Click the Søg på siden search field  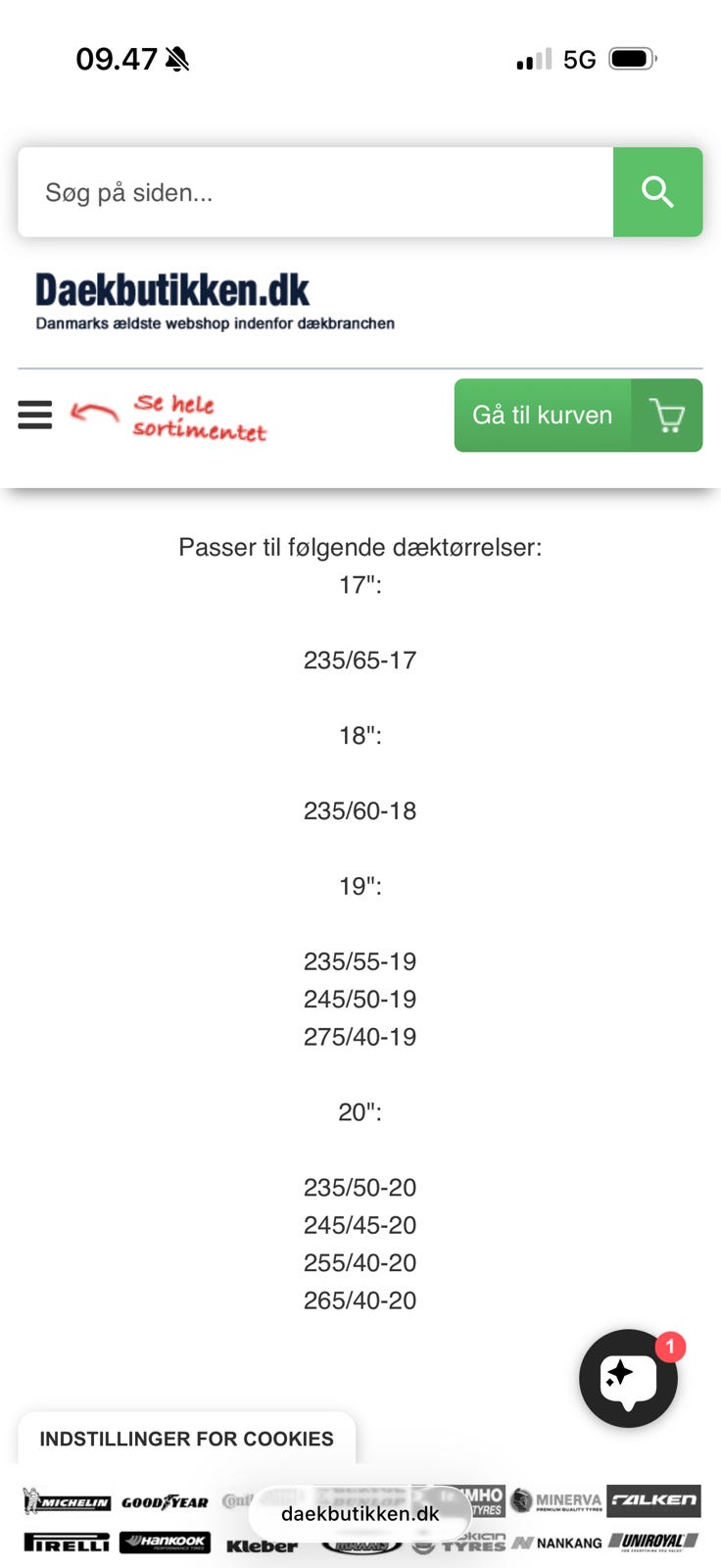coord(313,192)
